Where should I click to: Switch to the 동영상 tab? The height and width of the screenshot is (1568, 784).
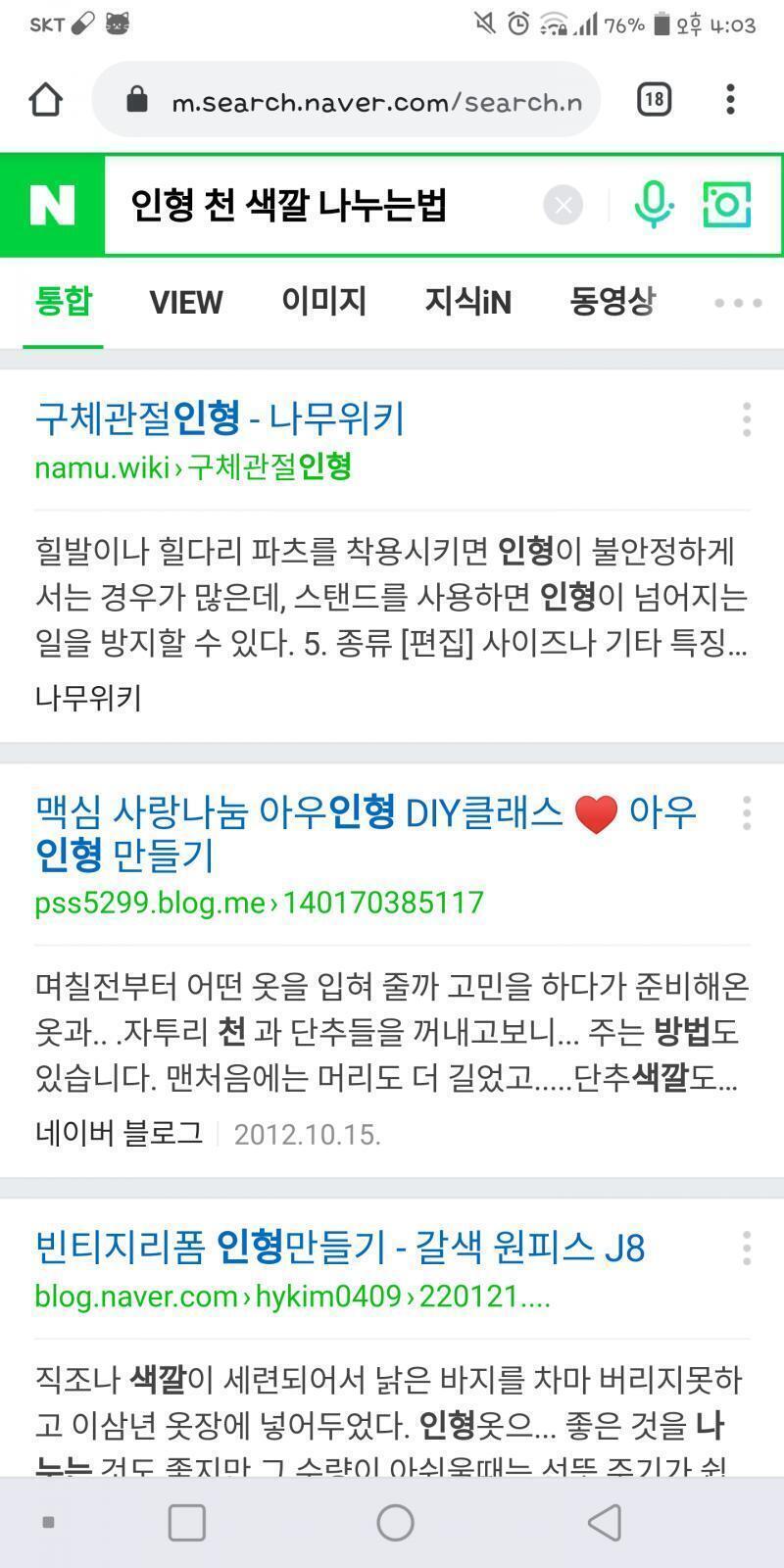pos(612,301)
